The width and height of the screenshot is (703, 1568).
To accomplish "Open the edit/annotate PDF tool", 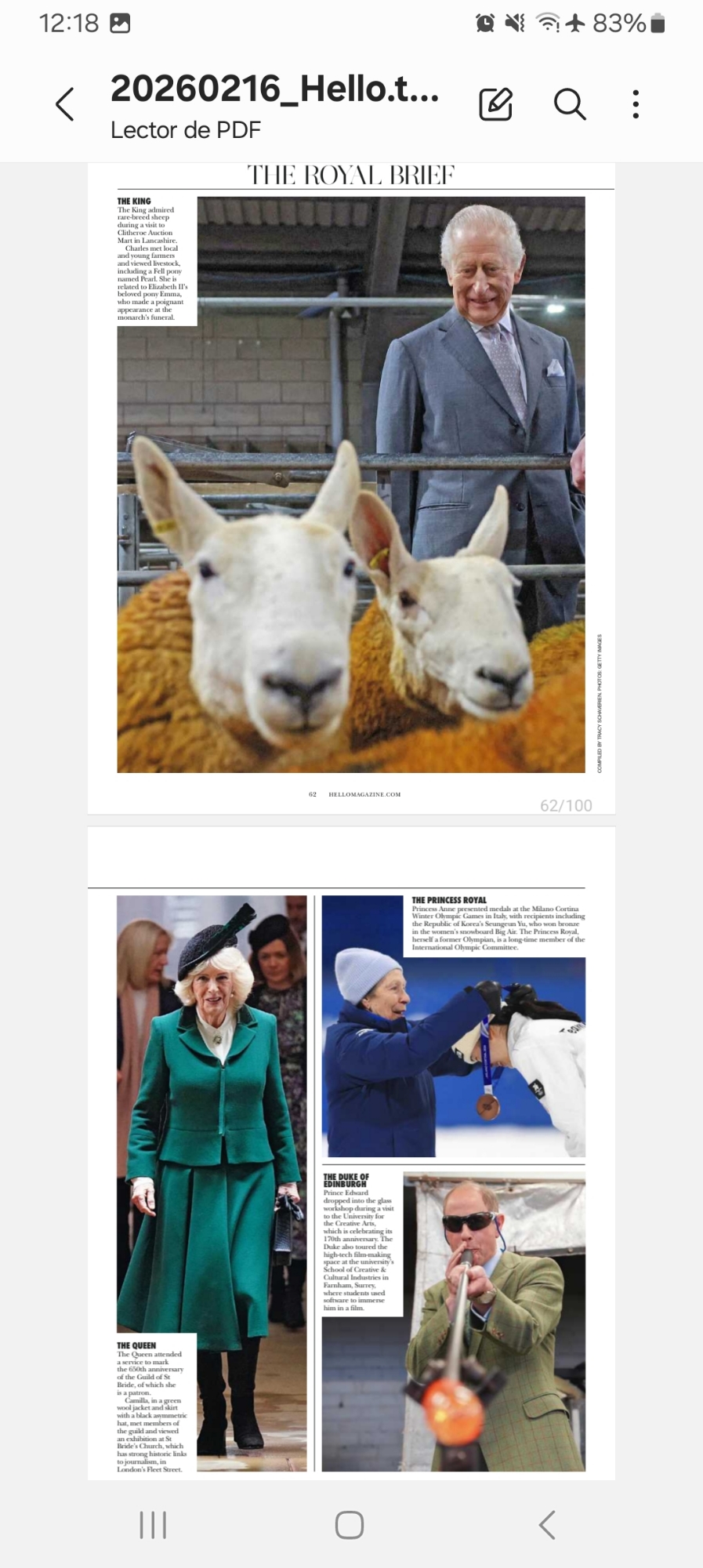I will click(x=495, y=104).
